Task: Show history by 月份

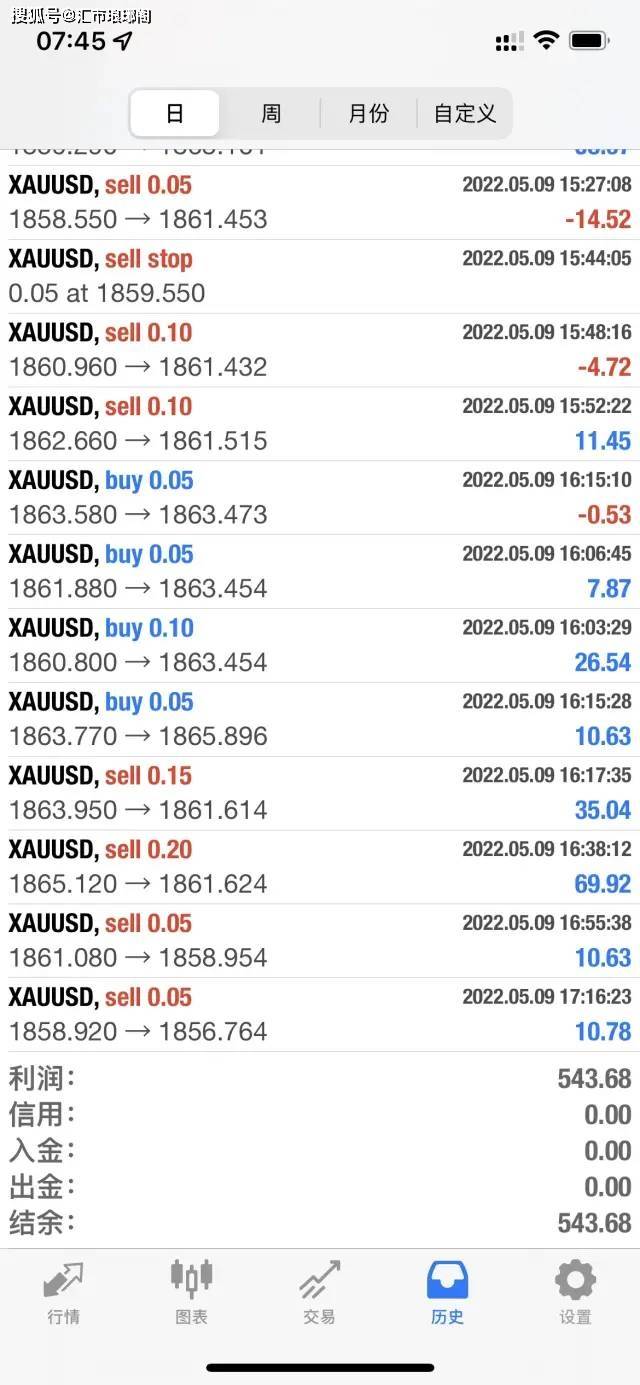Action: (x=368, y=114)
